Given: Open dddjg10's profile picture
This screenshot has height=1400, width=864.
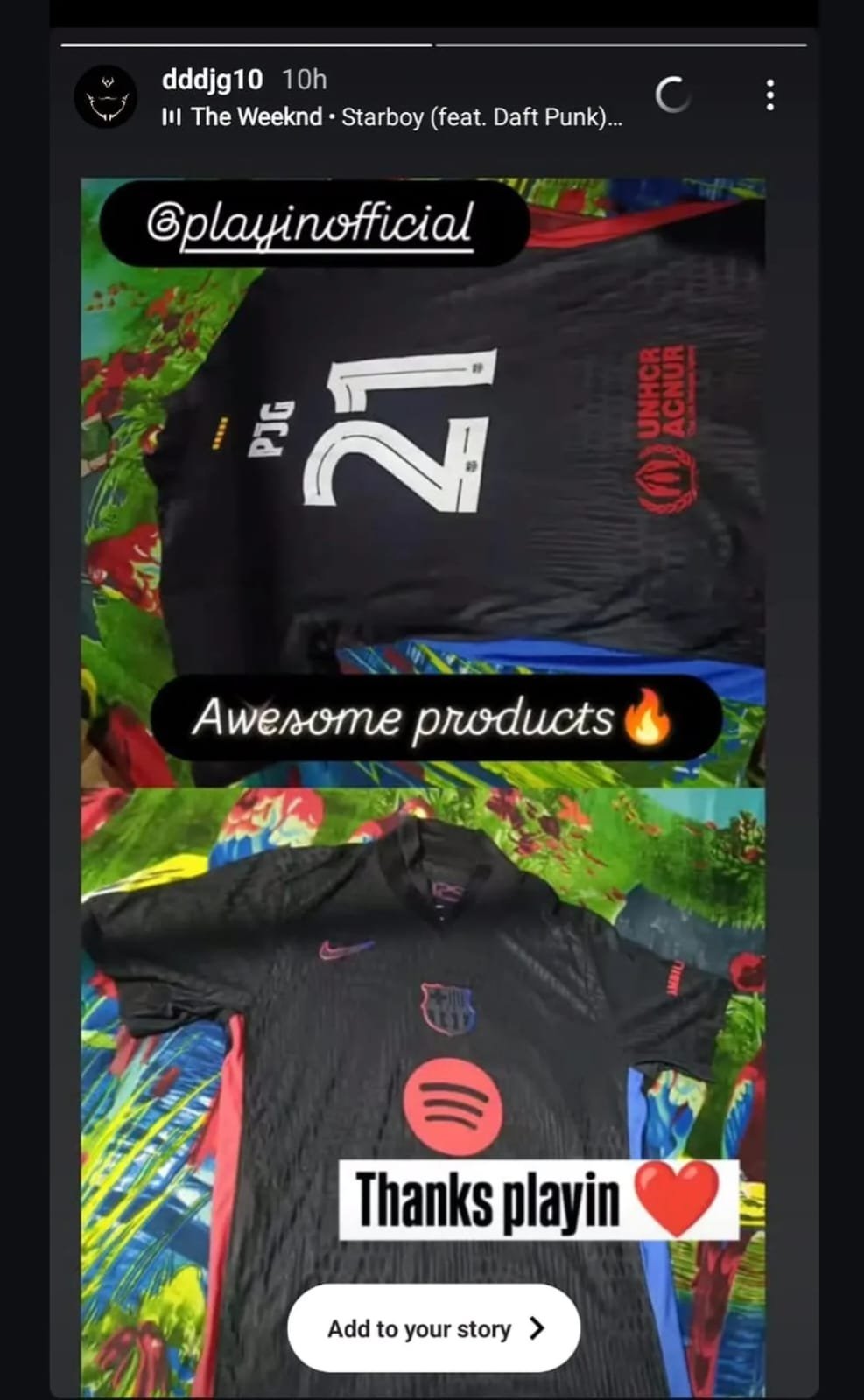Looking at the screenshot, I should 106,96.
